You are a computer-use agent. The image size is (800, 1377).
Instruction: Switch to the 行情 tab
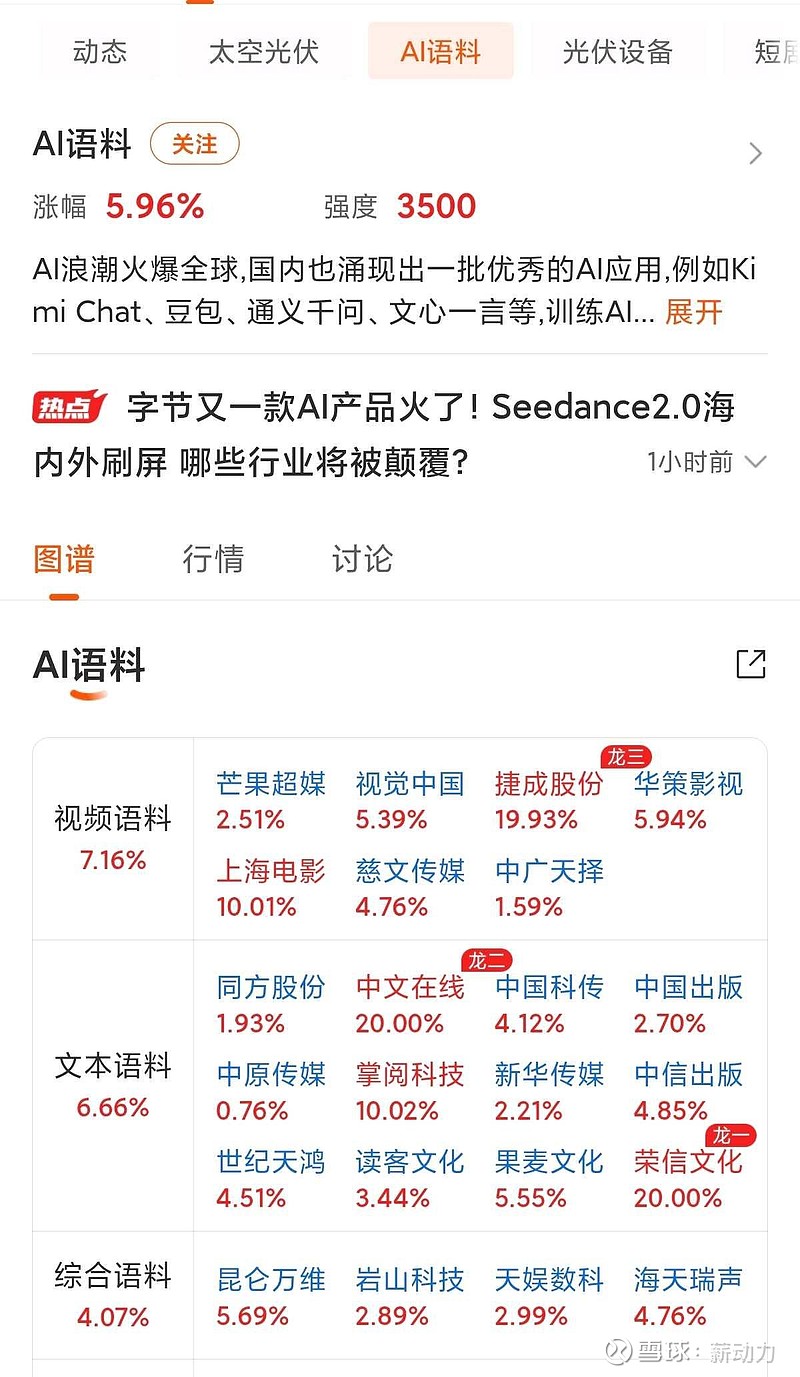(213, 559)
